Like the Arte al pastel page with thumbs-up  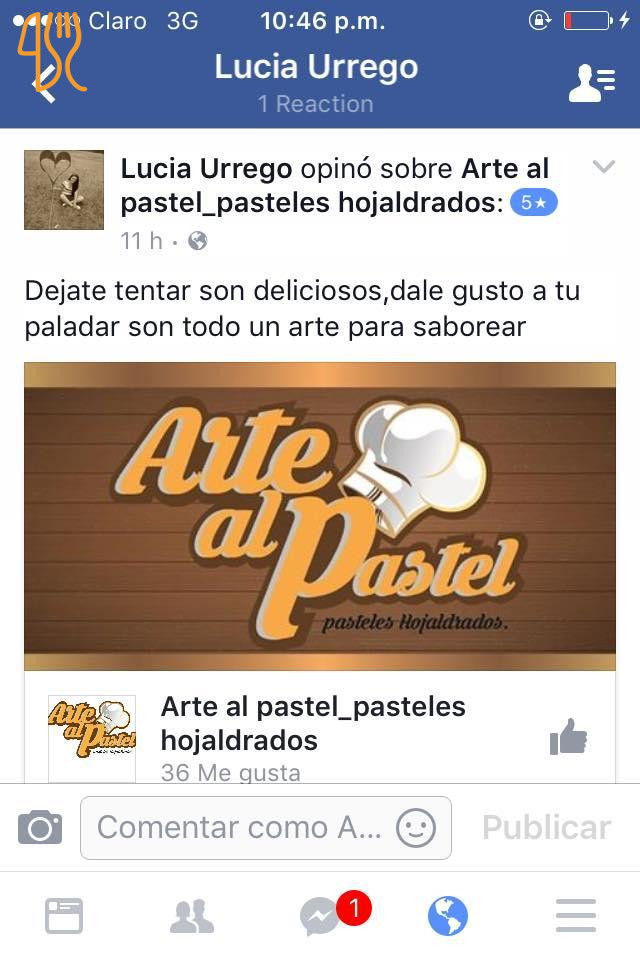click(568, 738)
